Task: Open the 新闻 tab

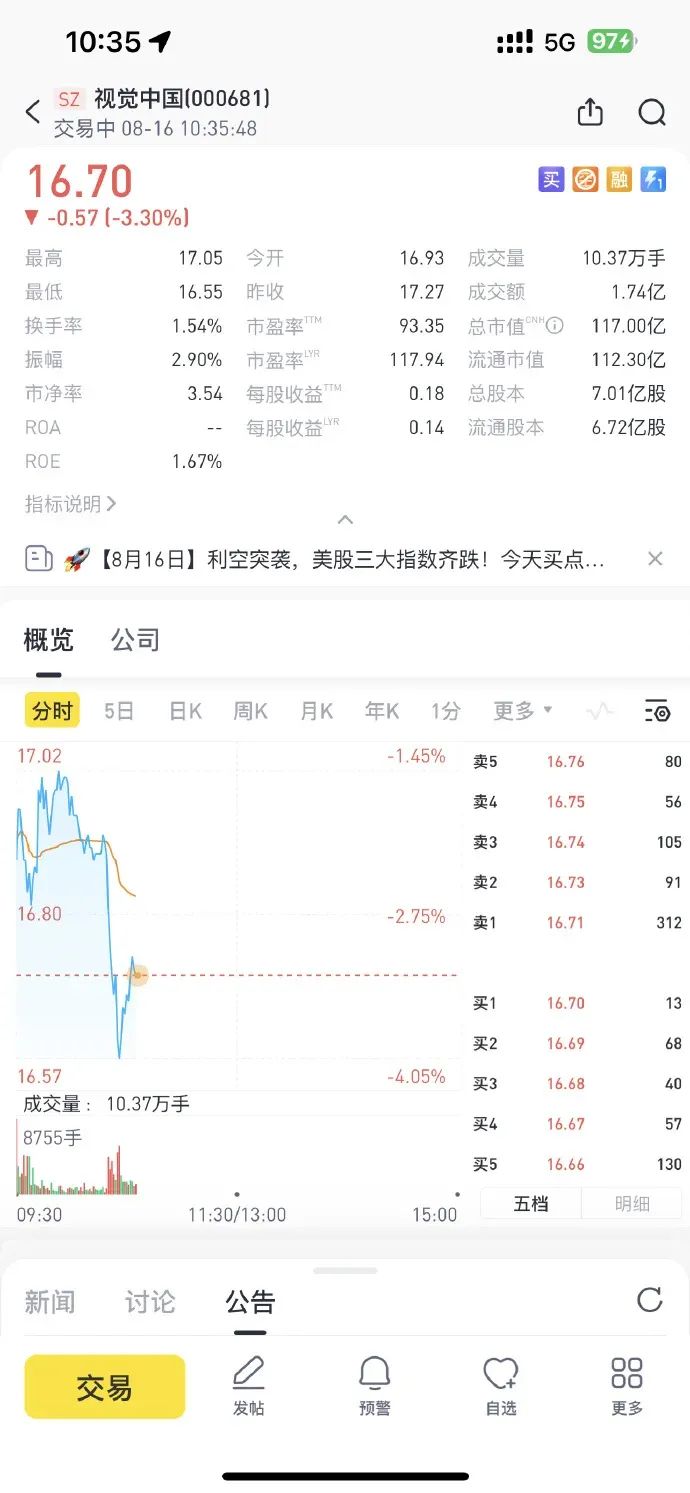Action: coord(49,1302)
